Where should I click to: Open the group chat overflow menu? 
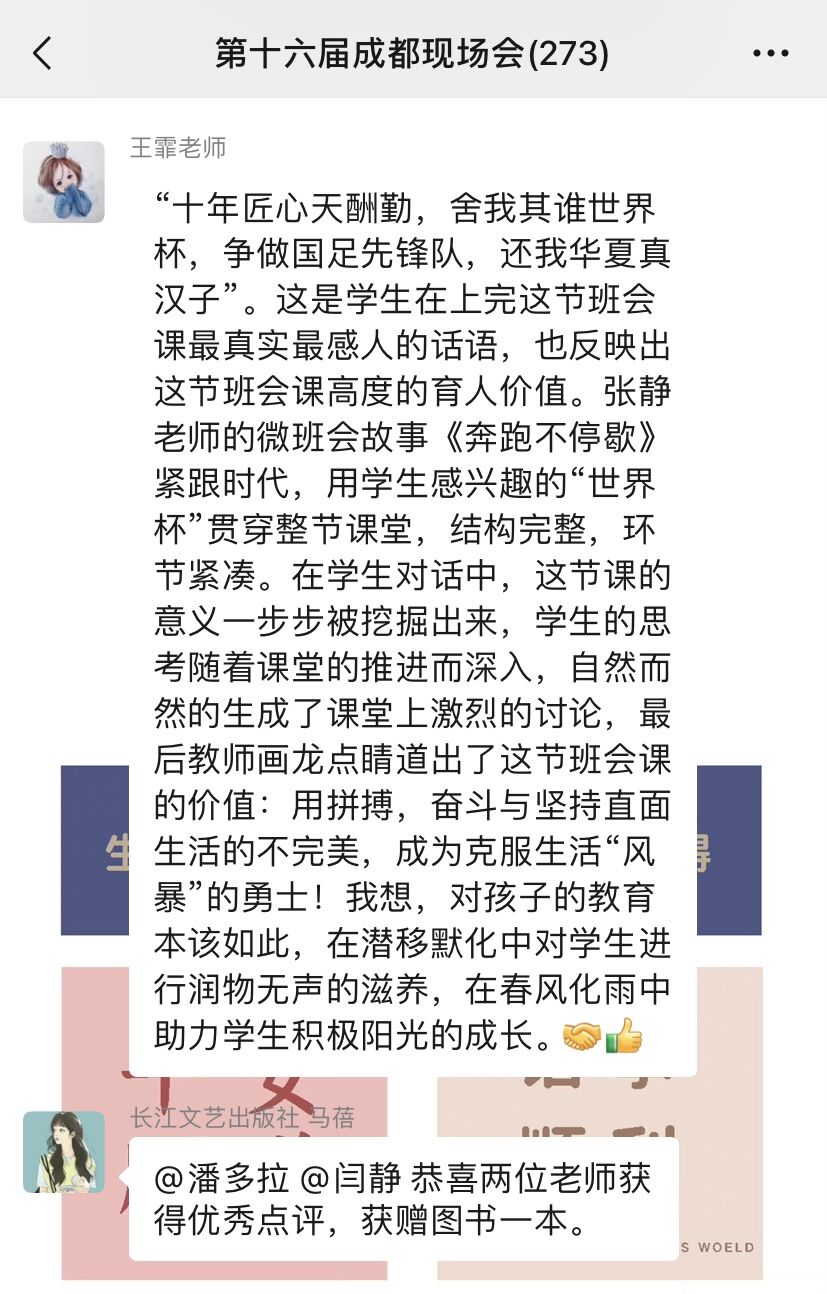[x=770, y=53]
